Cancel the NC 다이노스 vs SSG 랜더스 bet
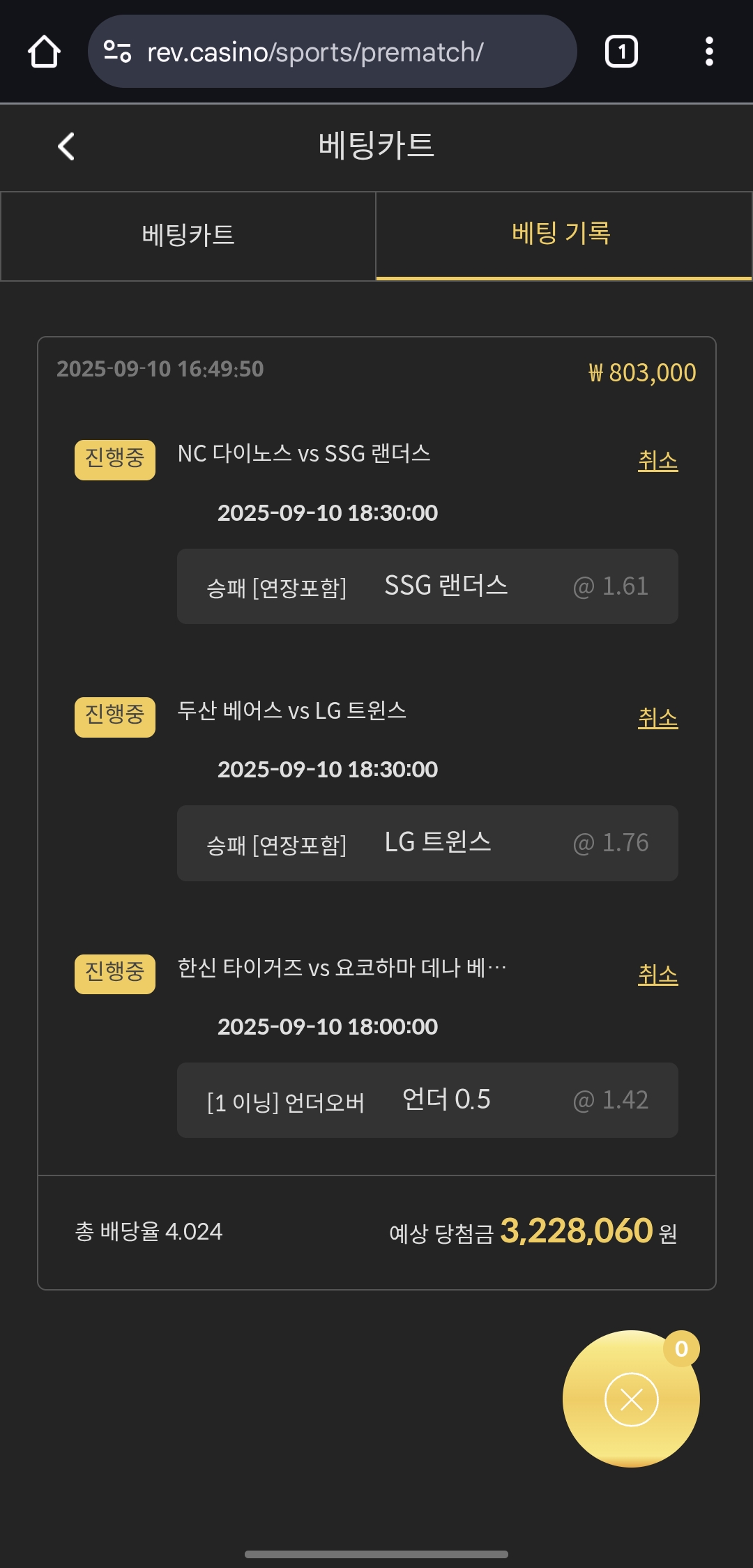 click(657, 460)
